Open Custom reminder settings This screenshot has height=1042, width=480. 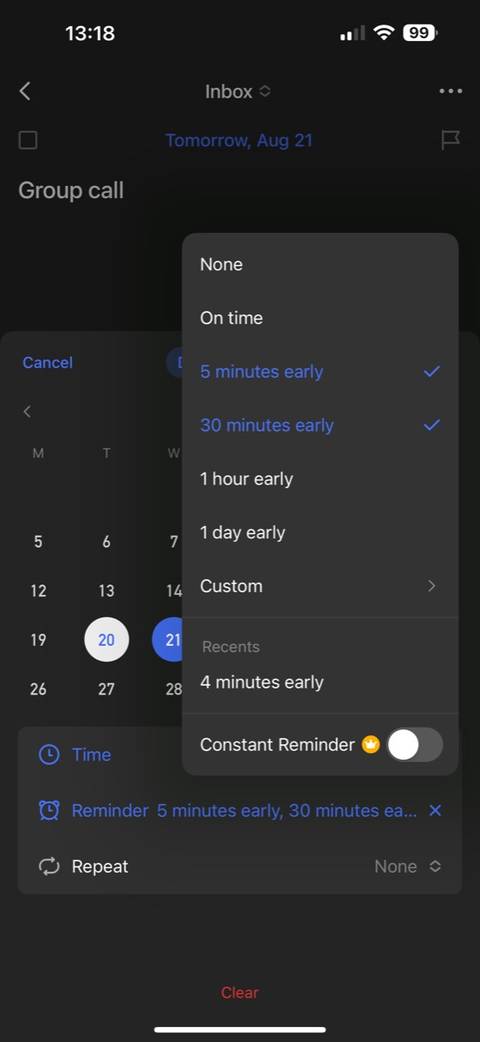pos(320,586)
